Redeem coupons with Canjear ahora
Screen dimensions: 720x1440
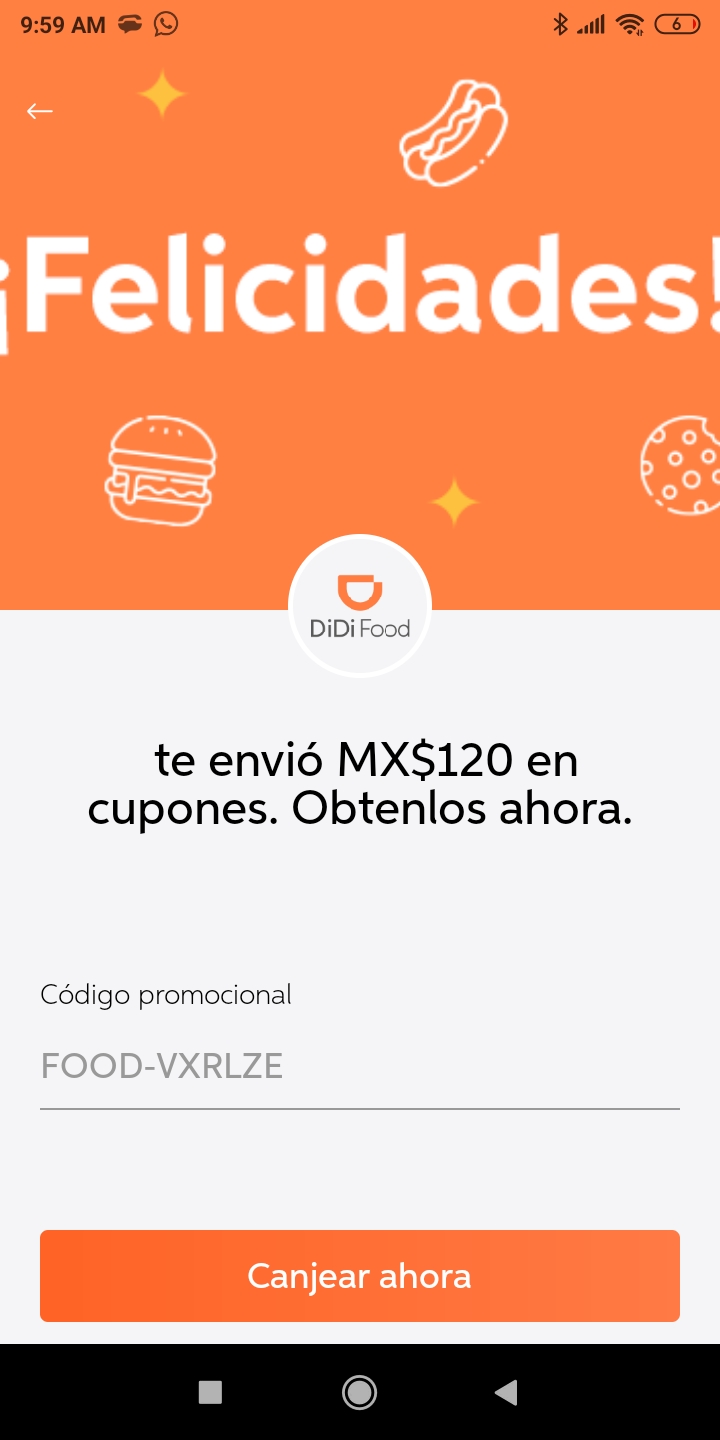tap(360, 1276)
